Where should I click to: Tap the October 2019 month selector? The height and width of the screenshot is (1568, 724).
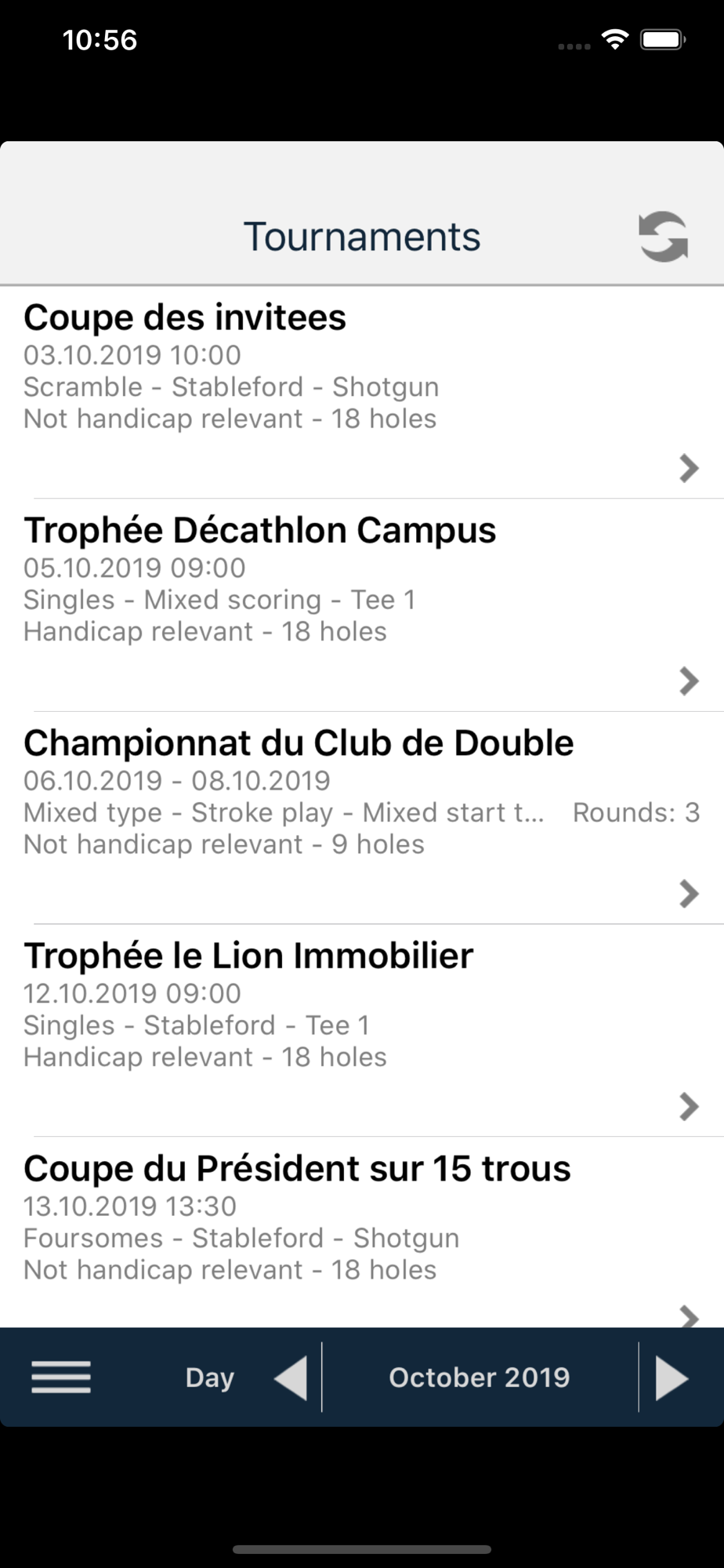(x=480, y=1377)
